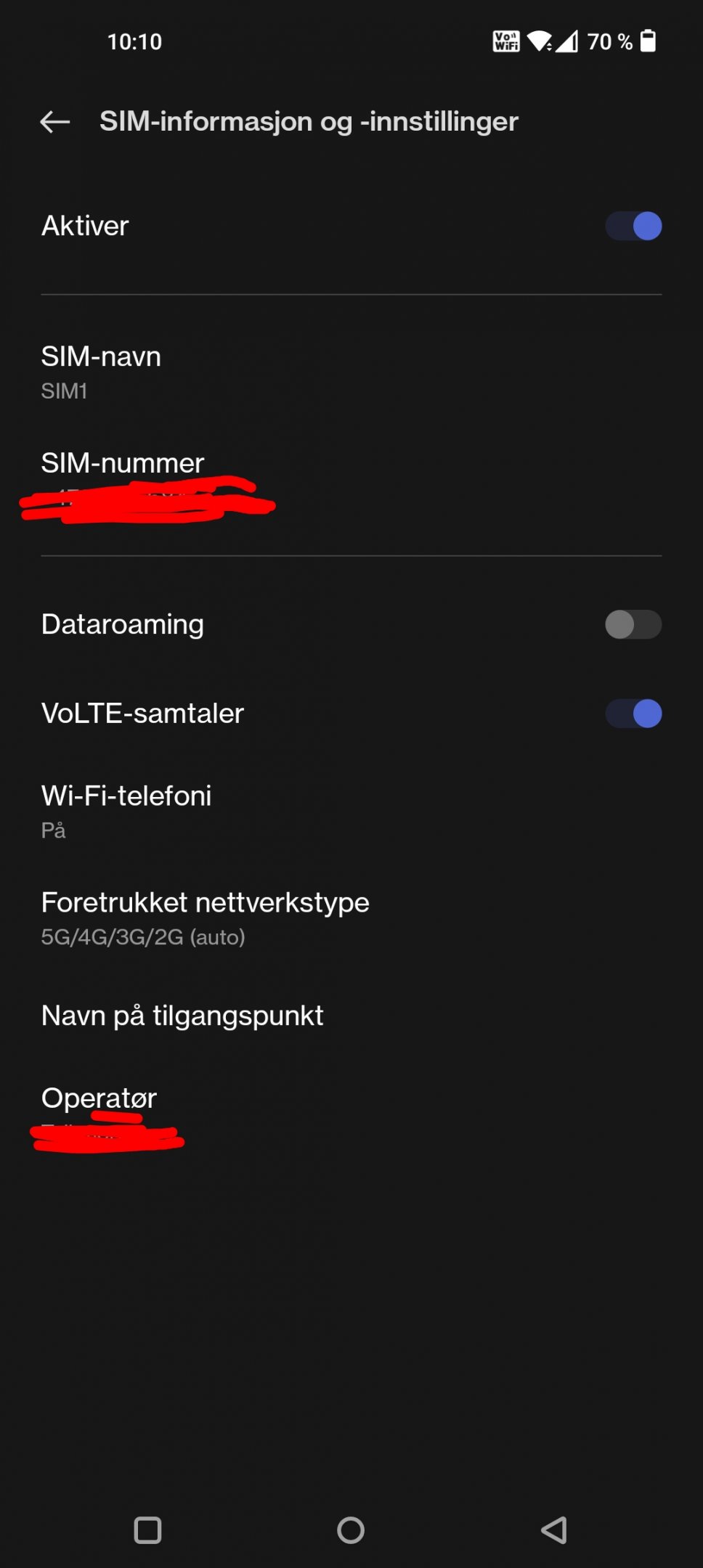Enable Dataroaming
703x1568 pixels.
pos(633,624)
